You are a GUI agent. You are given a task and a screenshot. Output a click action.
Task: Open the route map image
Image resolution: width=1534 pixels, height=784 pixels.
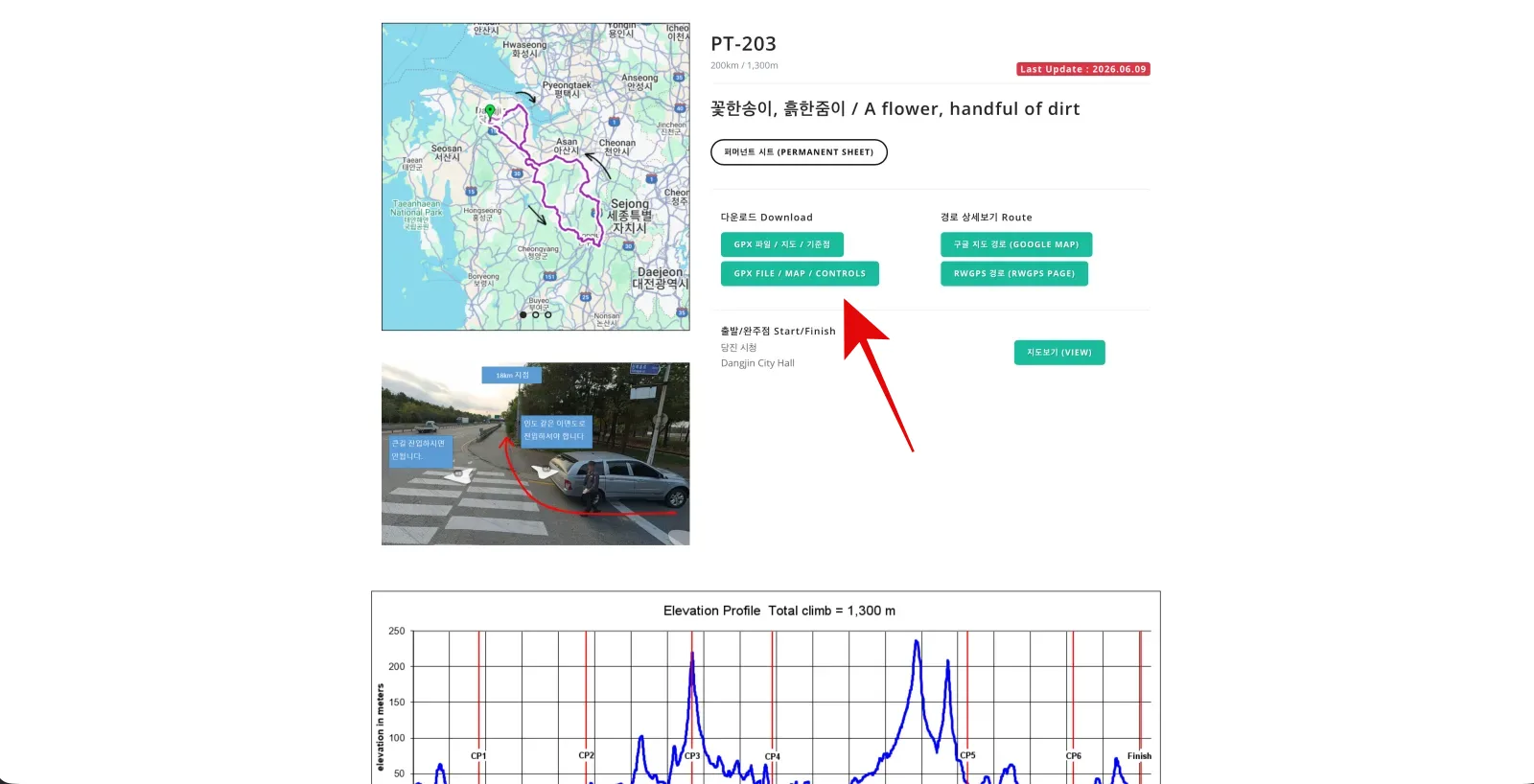click(x=536, y=177)
